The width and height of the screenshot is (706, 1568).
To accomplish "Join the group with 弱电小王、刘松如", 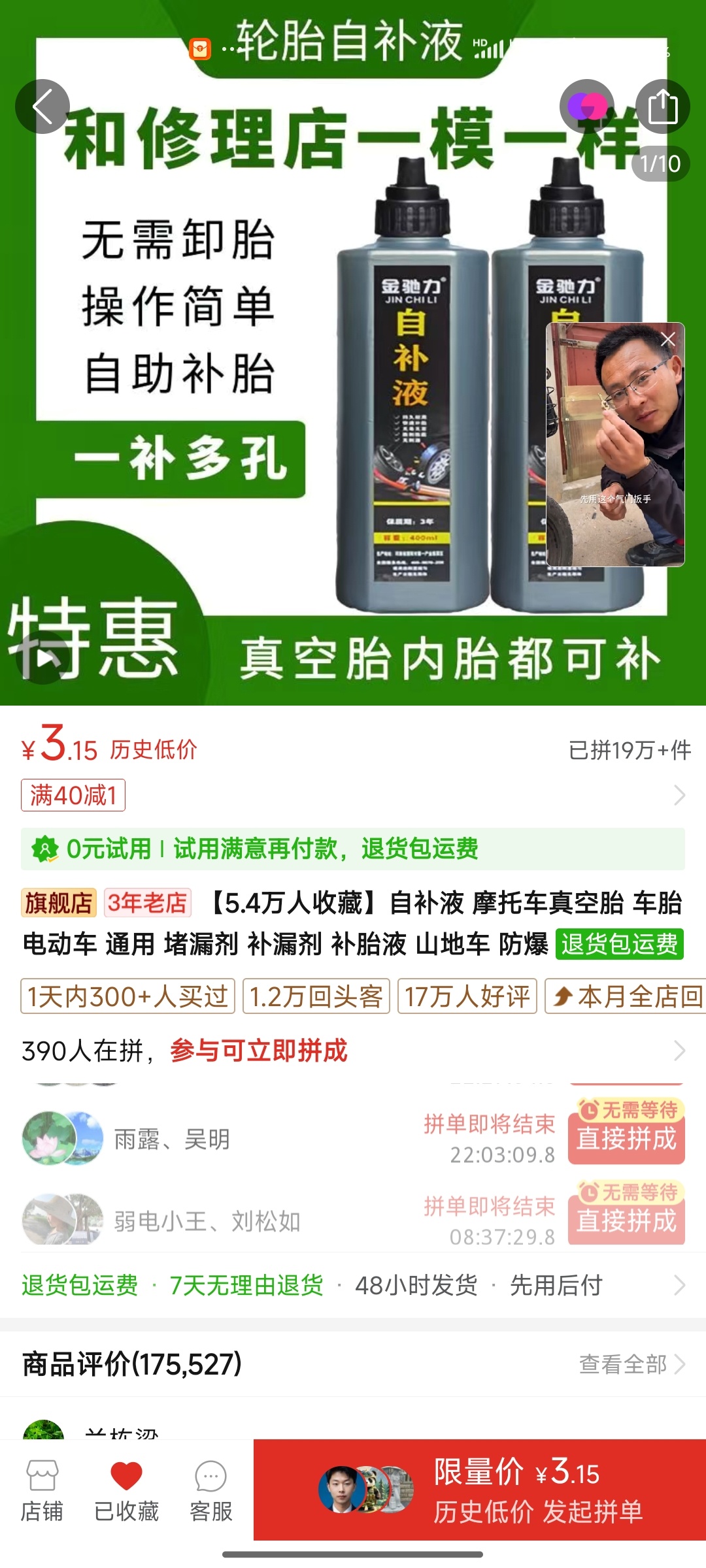I will point(626,1220).
